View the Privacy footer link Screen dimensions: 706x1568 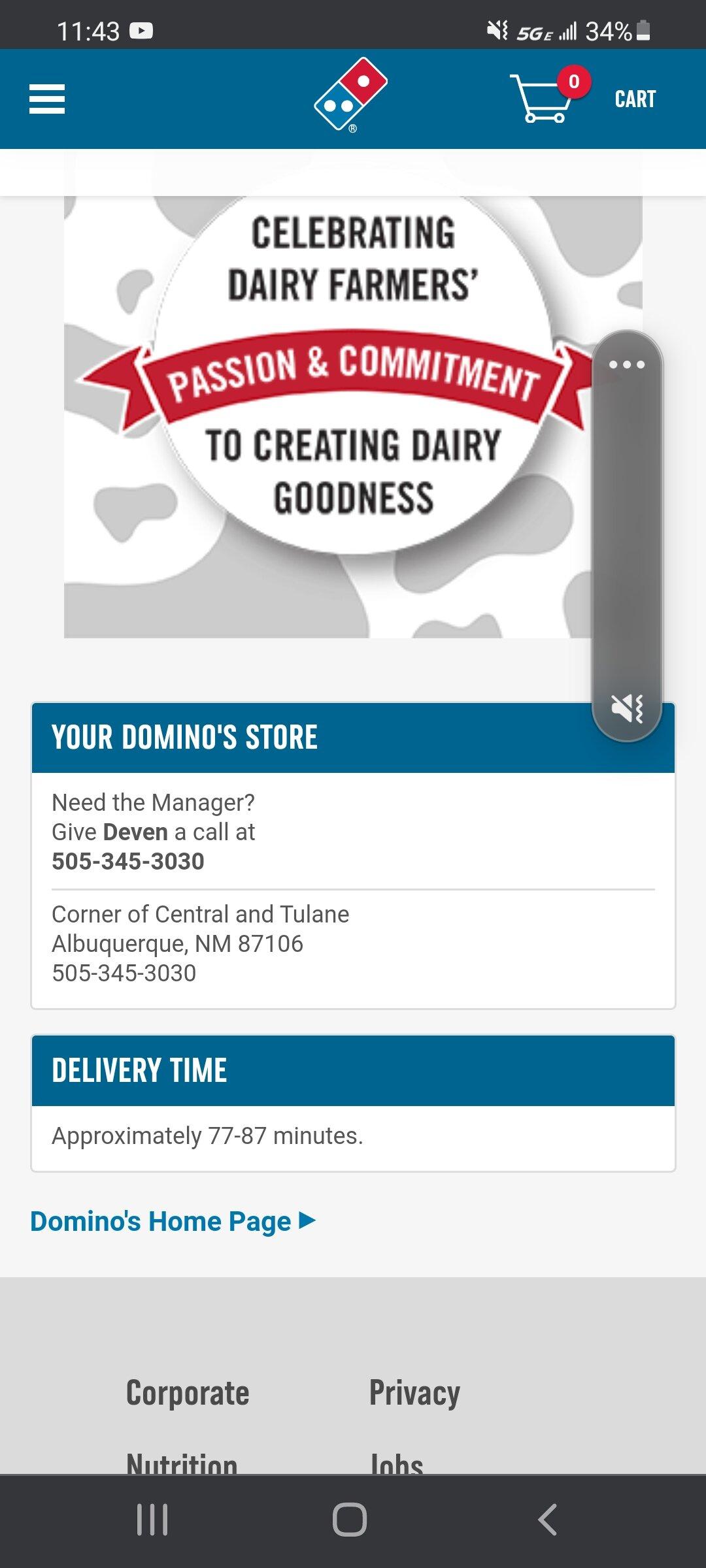coord(414,1392)
